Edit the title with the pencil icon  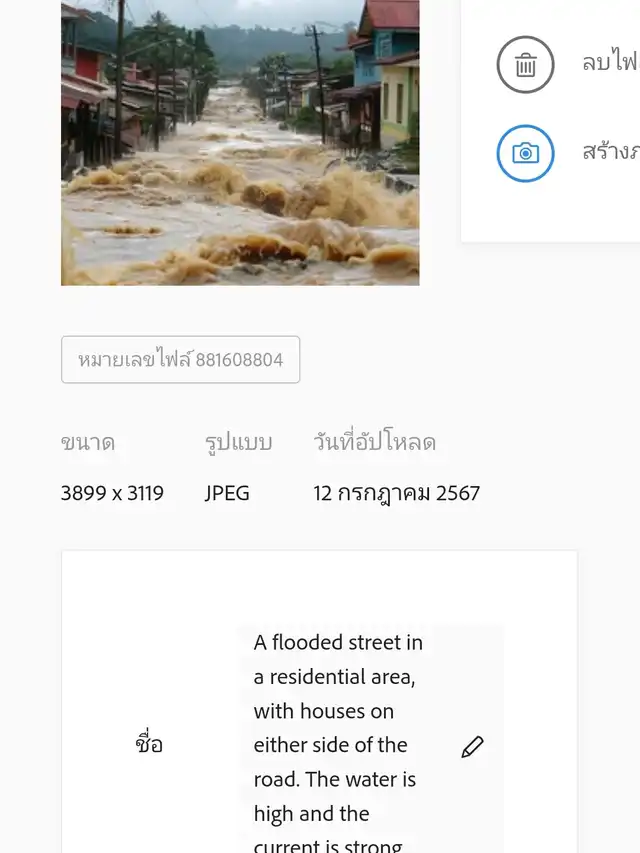pyautogui.click(x=472, y=747)
